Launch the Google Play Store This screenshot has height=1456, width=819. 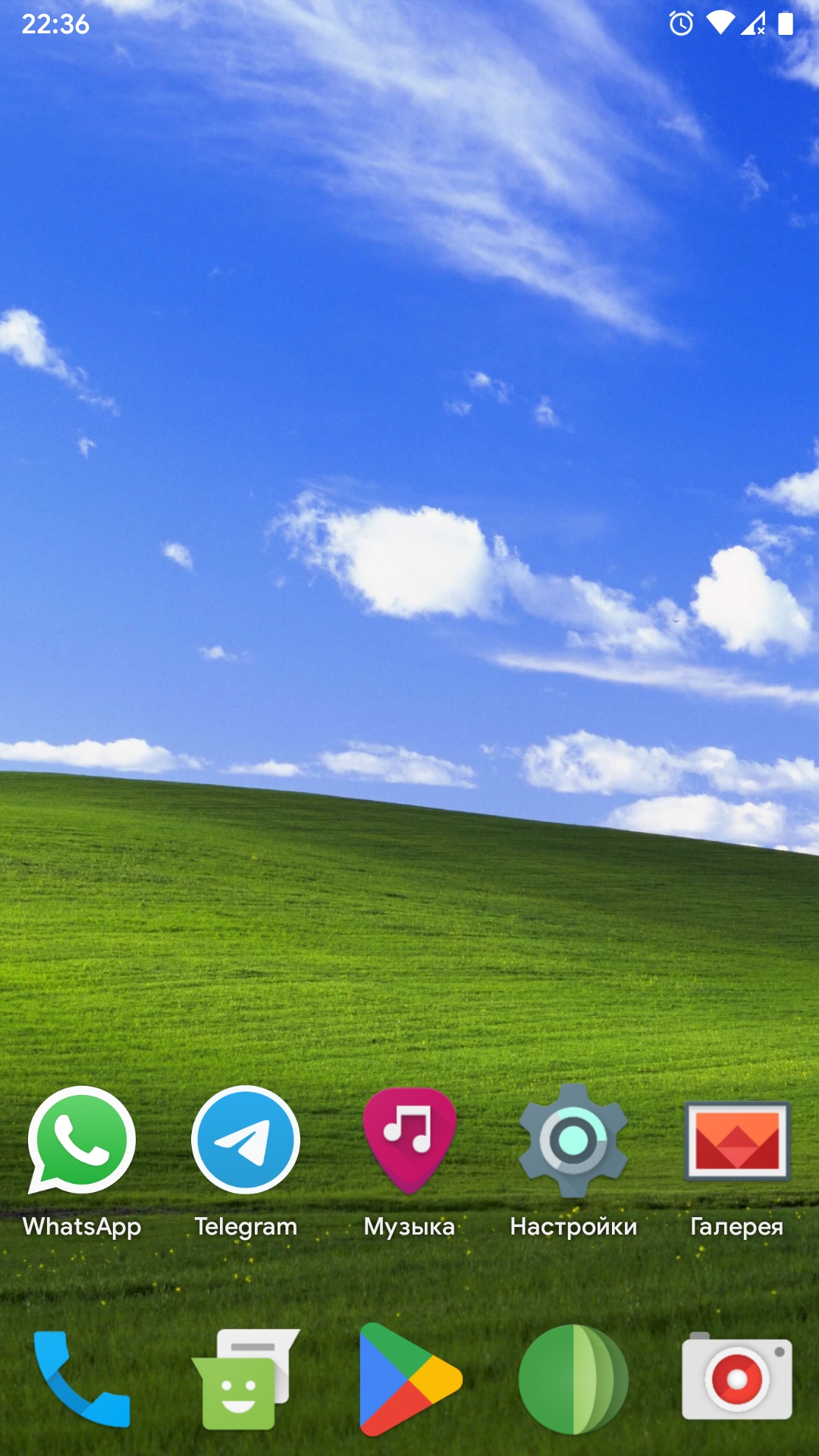click(x=409, y=1379)
